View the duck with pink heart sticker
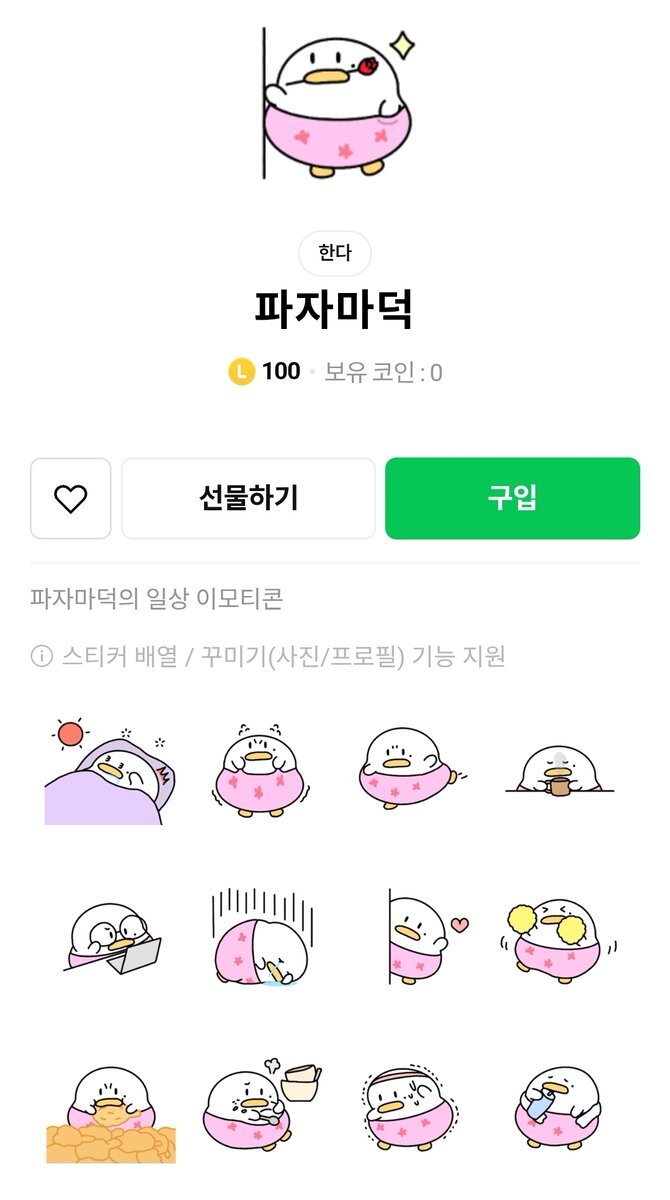 click(x=425, y=936)
